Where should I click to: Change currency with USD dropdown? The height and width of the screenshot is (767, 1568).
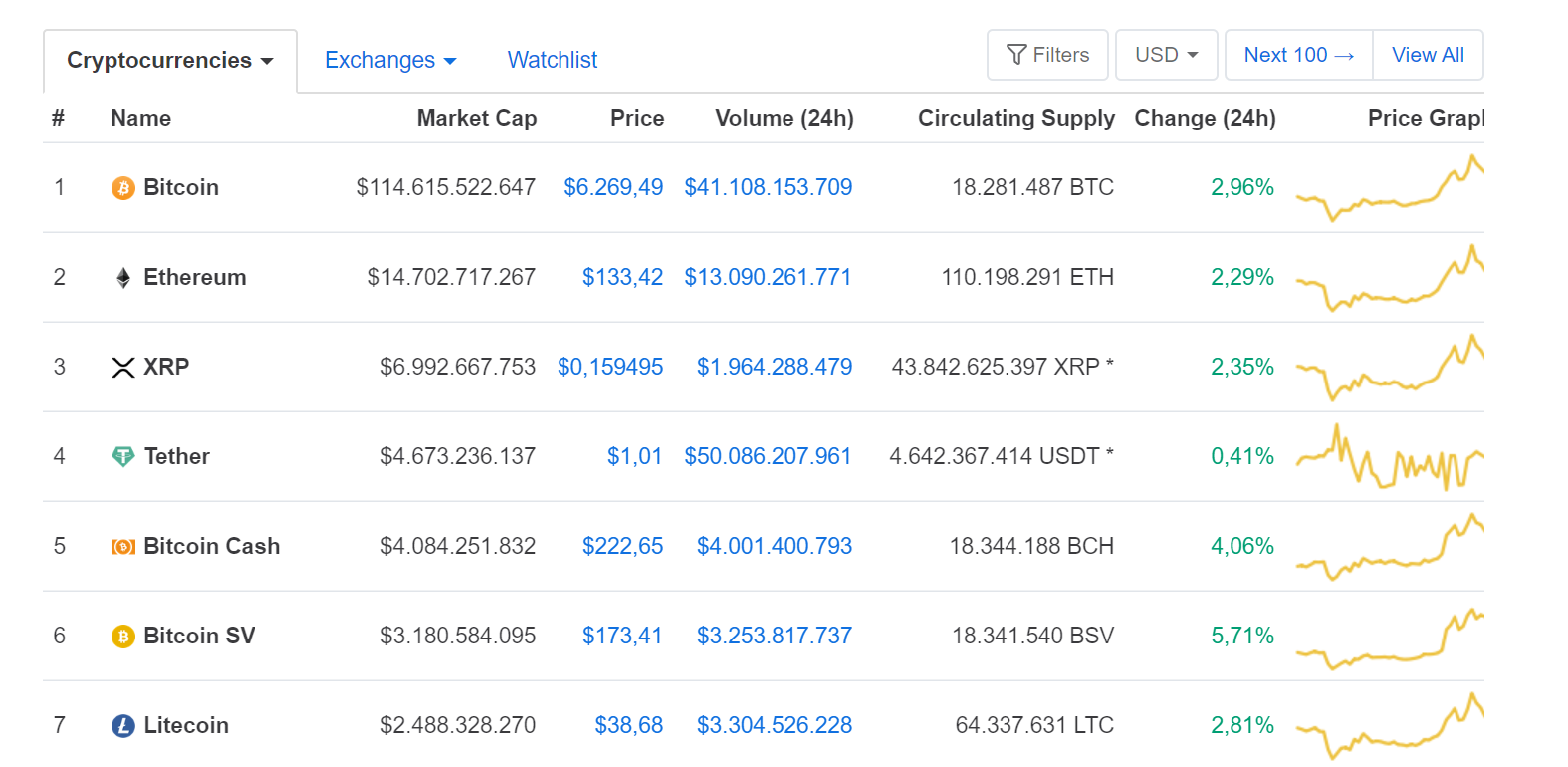point(1166,55)
